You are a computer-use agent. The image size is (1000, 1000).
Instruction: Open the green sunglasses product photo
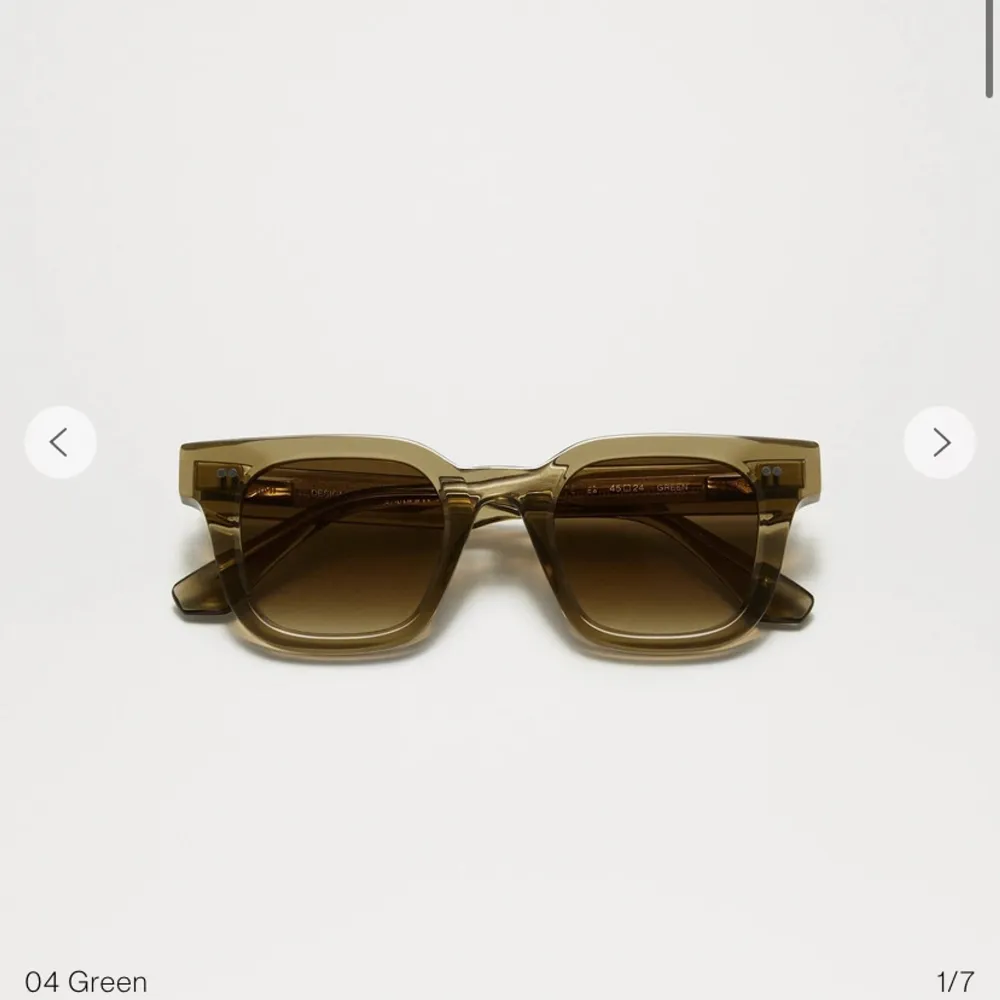coord(497,545)
